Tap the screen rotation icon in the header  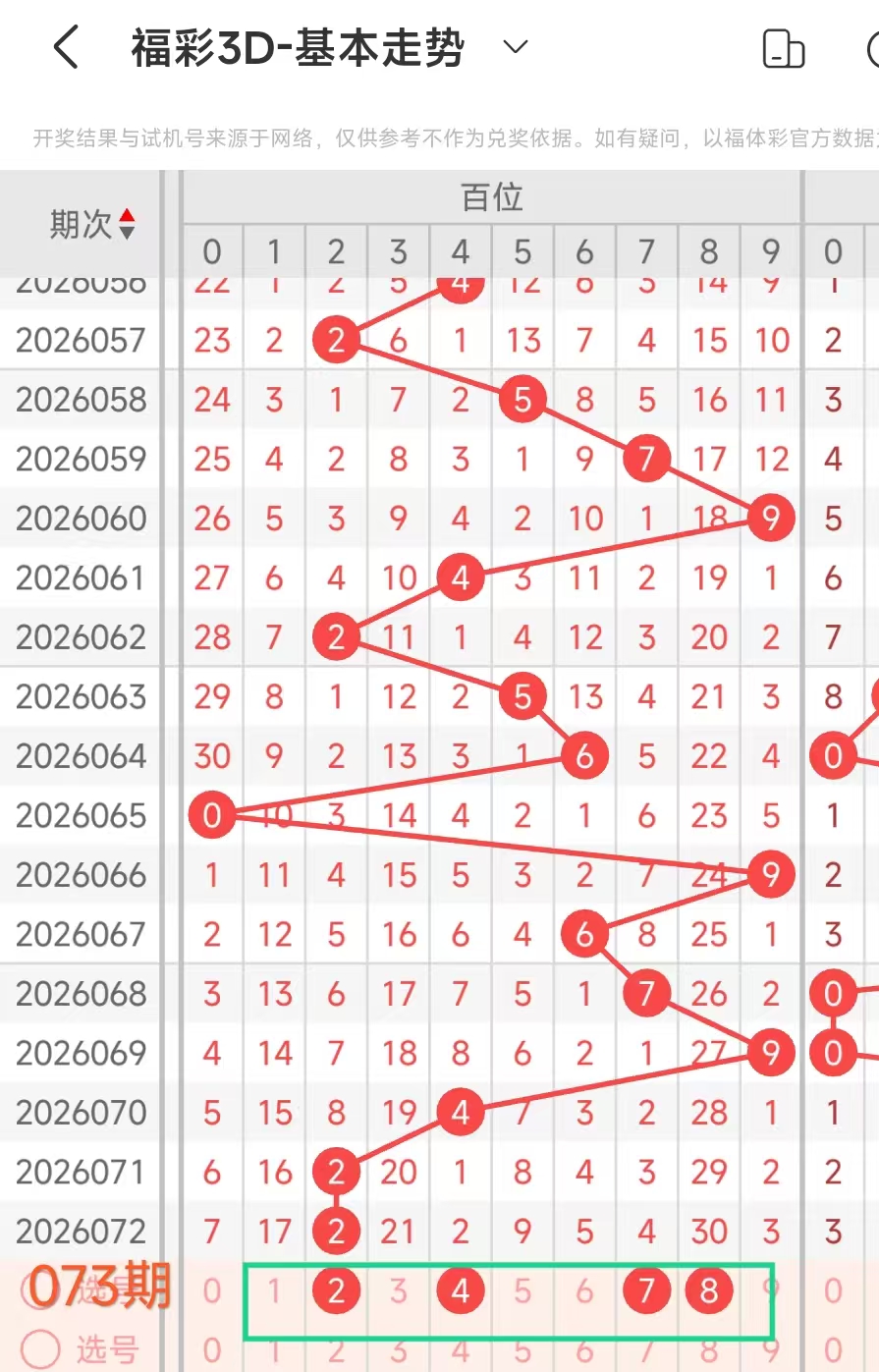pos(783,48)
